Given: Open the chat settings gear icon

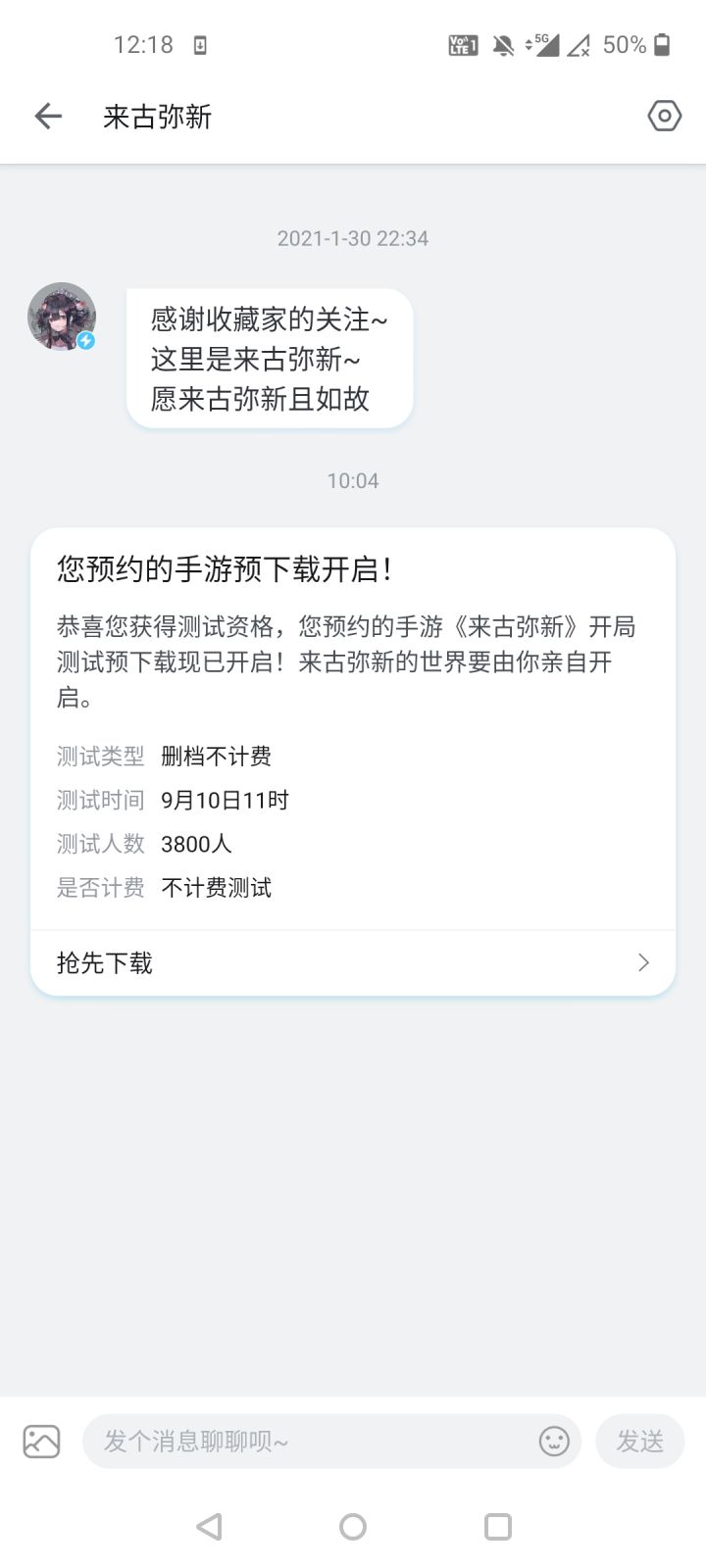Looking at the screenshot, I should tap(665, 116).
